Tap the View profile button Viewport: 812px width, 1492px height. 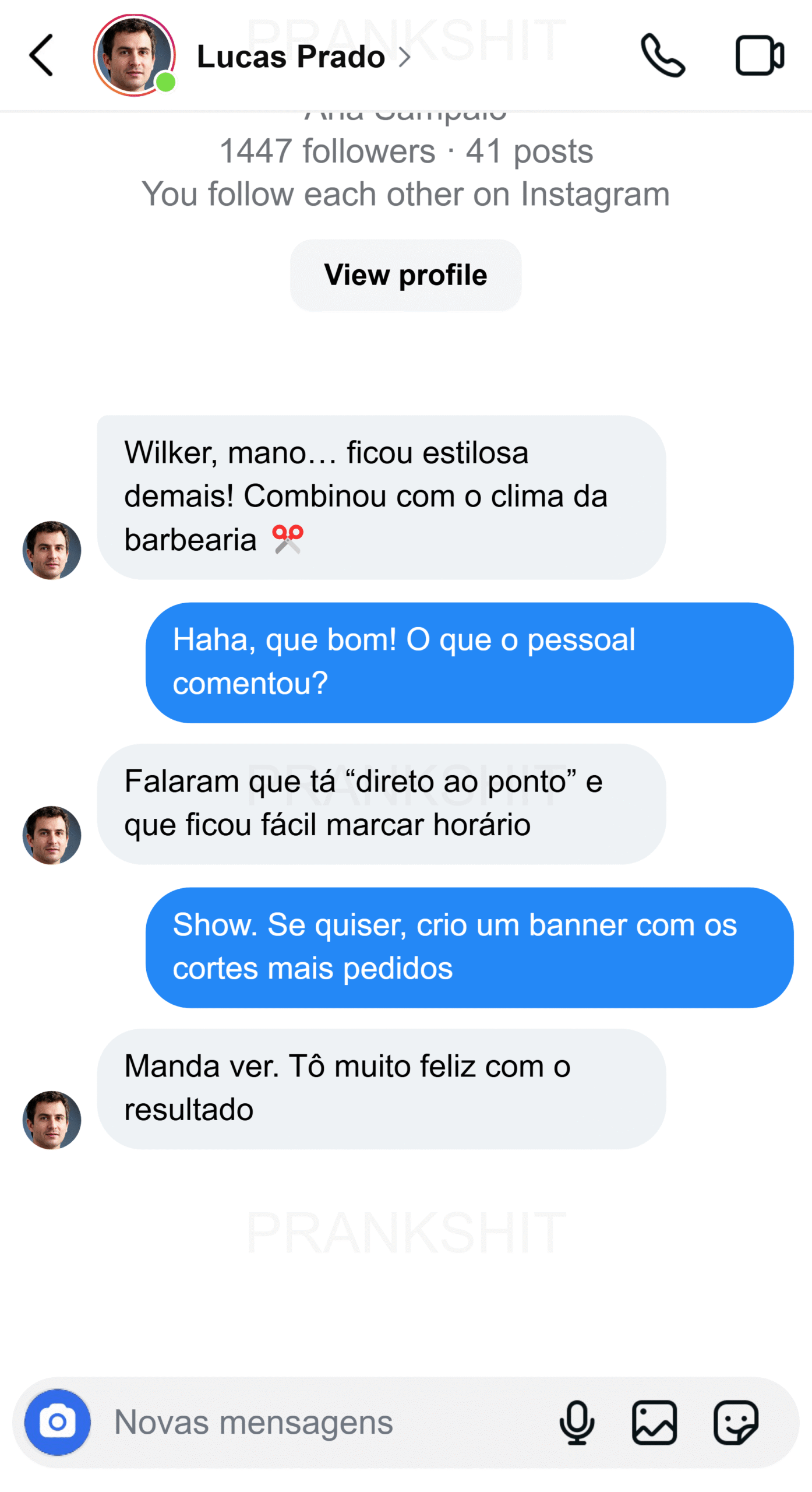405,275
